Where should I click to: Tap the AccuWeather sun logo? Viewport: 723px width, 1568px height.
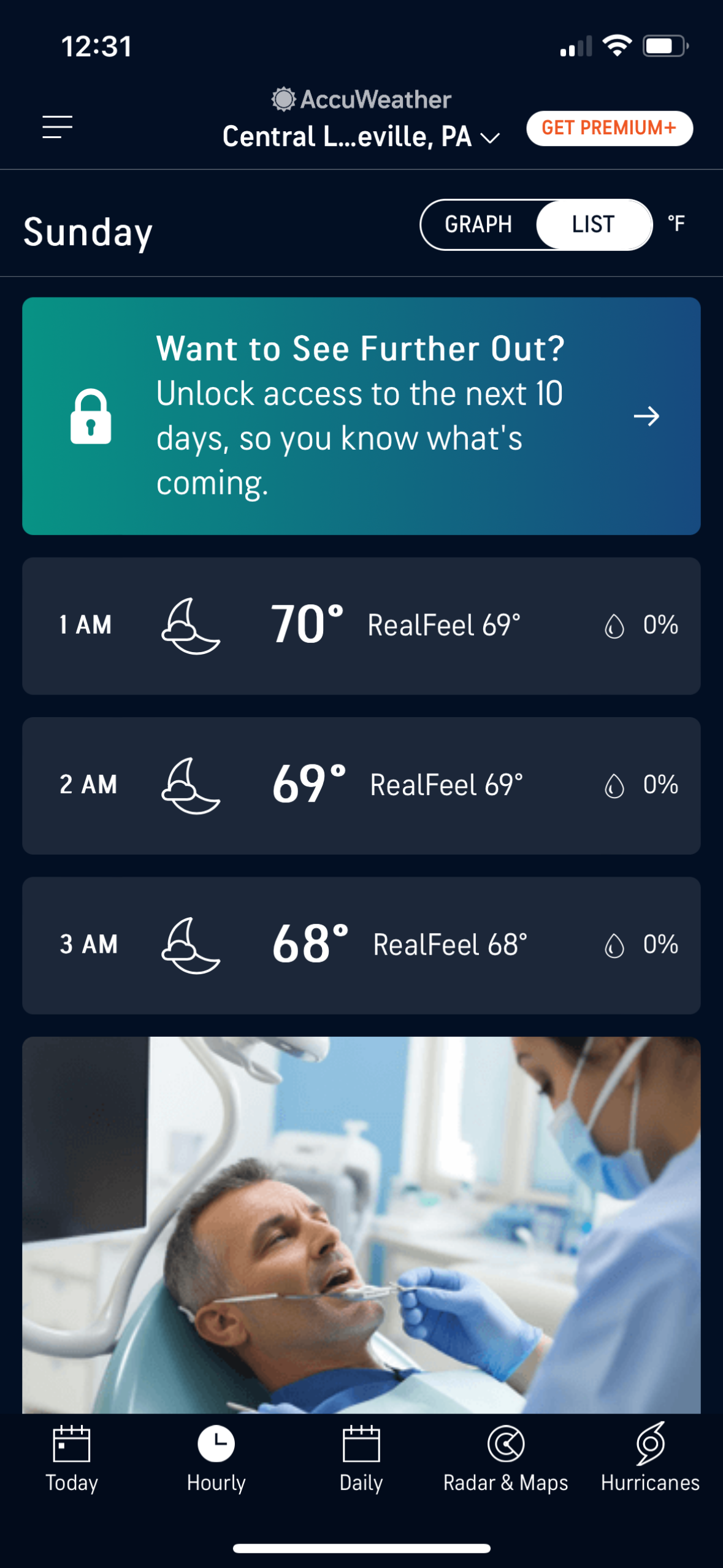(283, 99)
